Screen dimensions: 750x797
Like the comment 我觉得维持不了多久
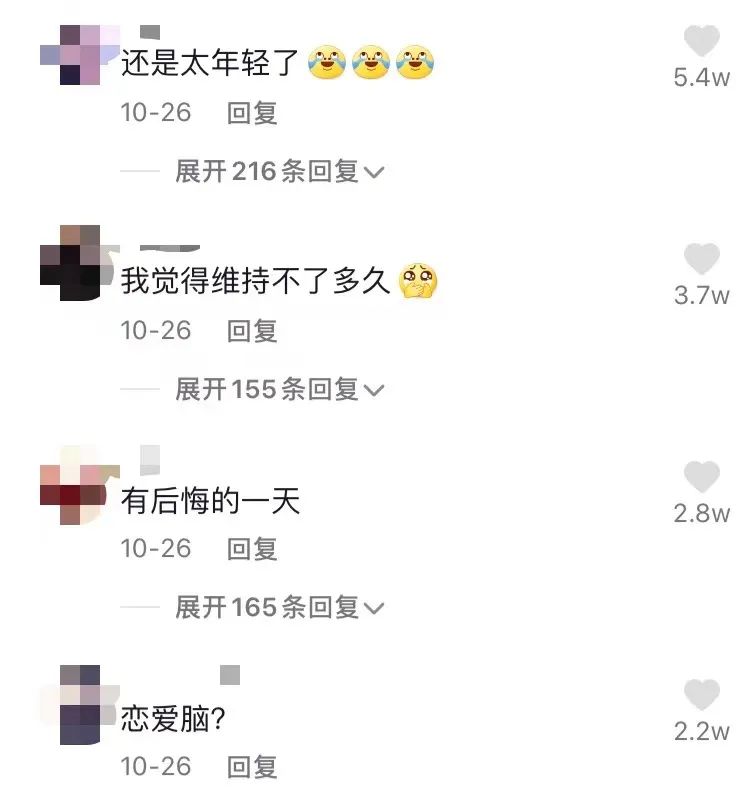click(701, 260)
